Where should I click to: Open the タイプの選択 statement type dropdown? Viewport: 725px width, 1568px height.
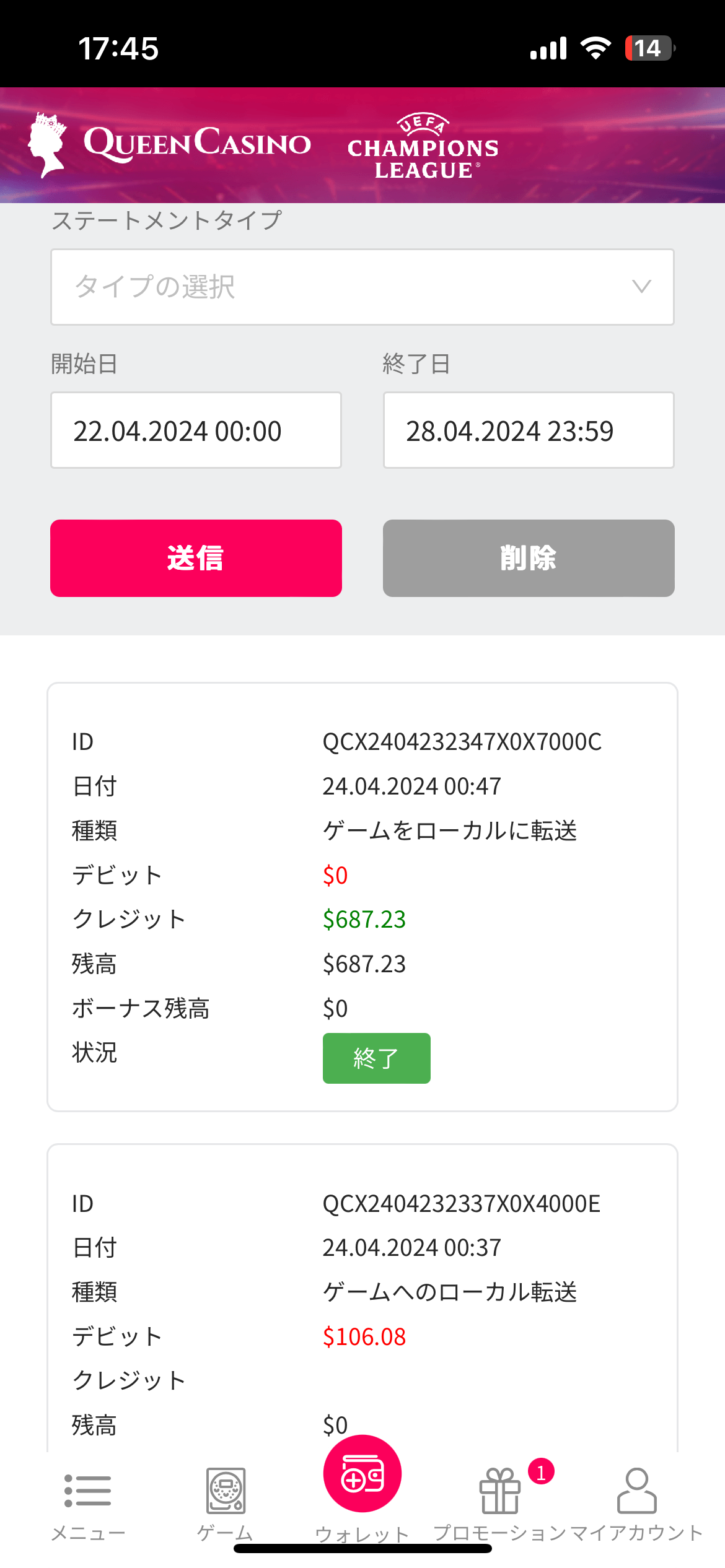362,287
